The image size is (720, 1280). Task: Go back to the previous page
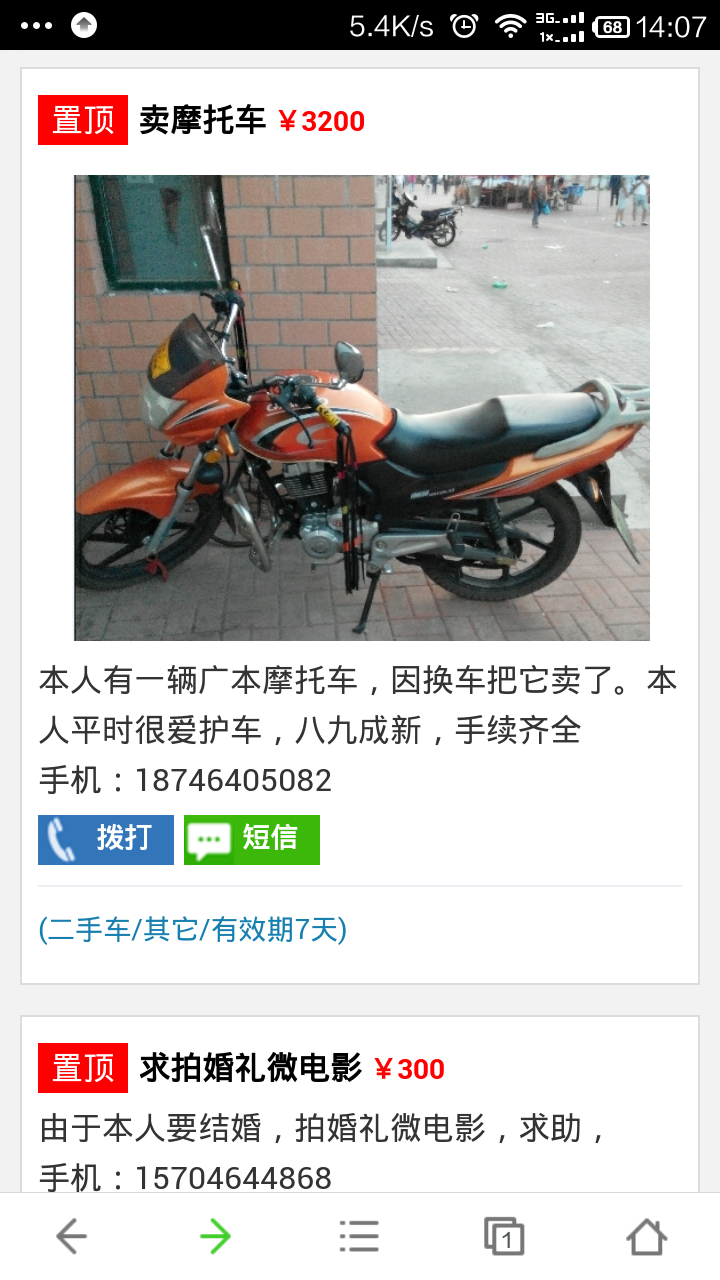click(x=72, y=1237)
